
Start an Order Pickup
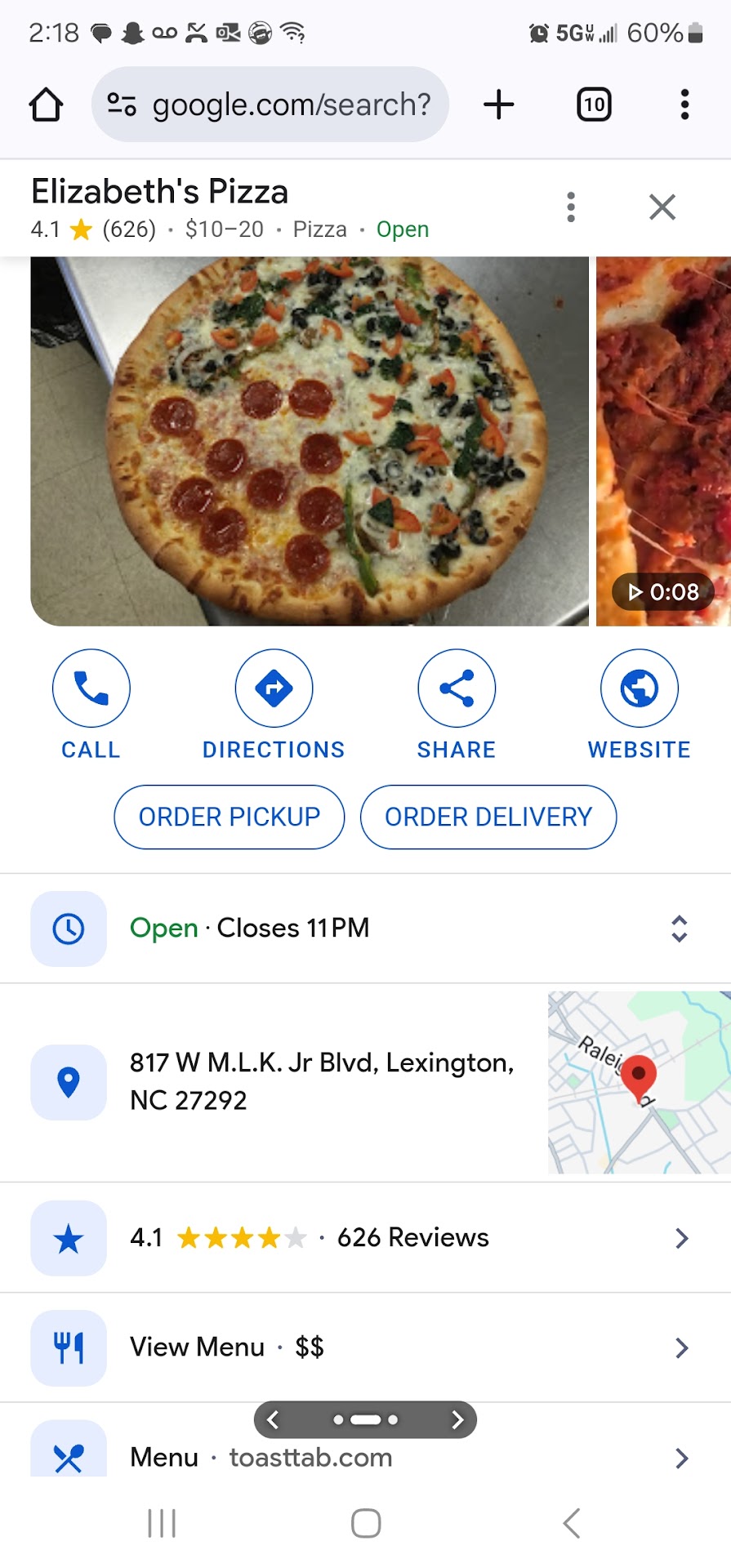click(230, 817)
